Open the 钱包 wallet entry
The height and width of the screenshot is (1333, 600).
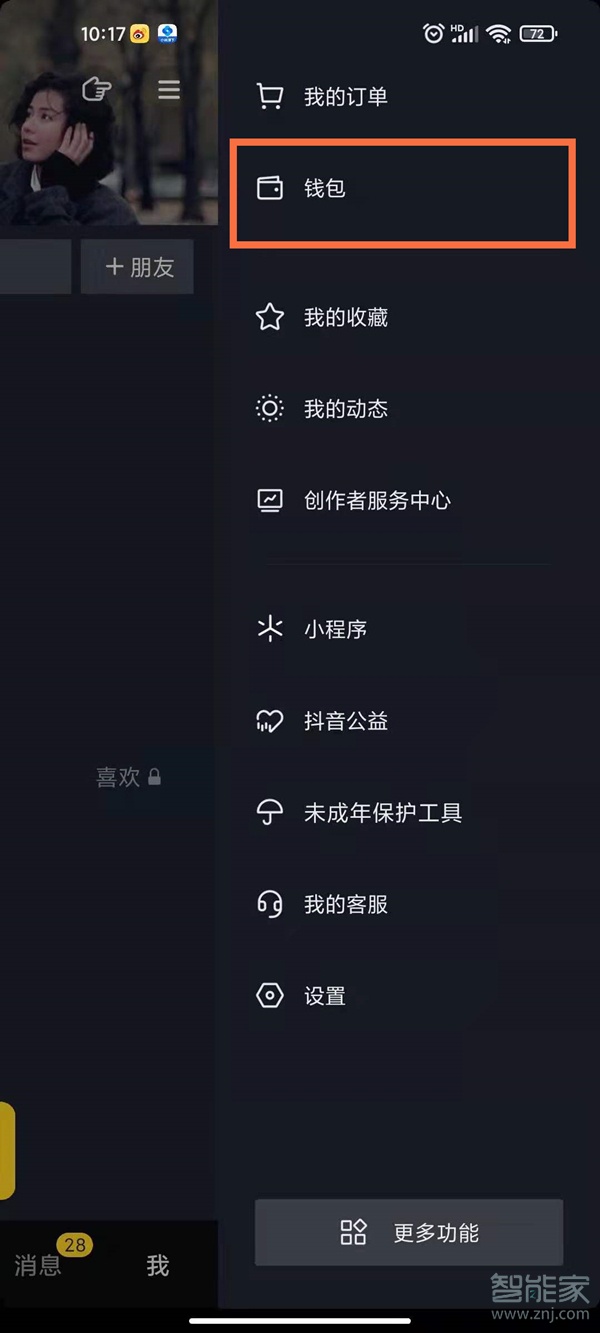(325, 189)
